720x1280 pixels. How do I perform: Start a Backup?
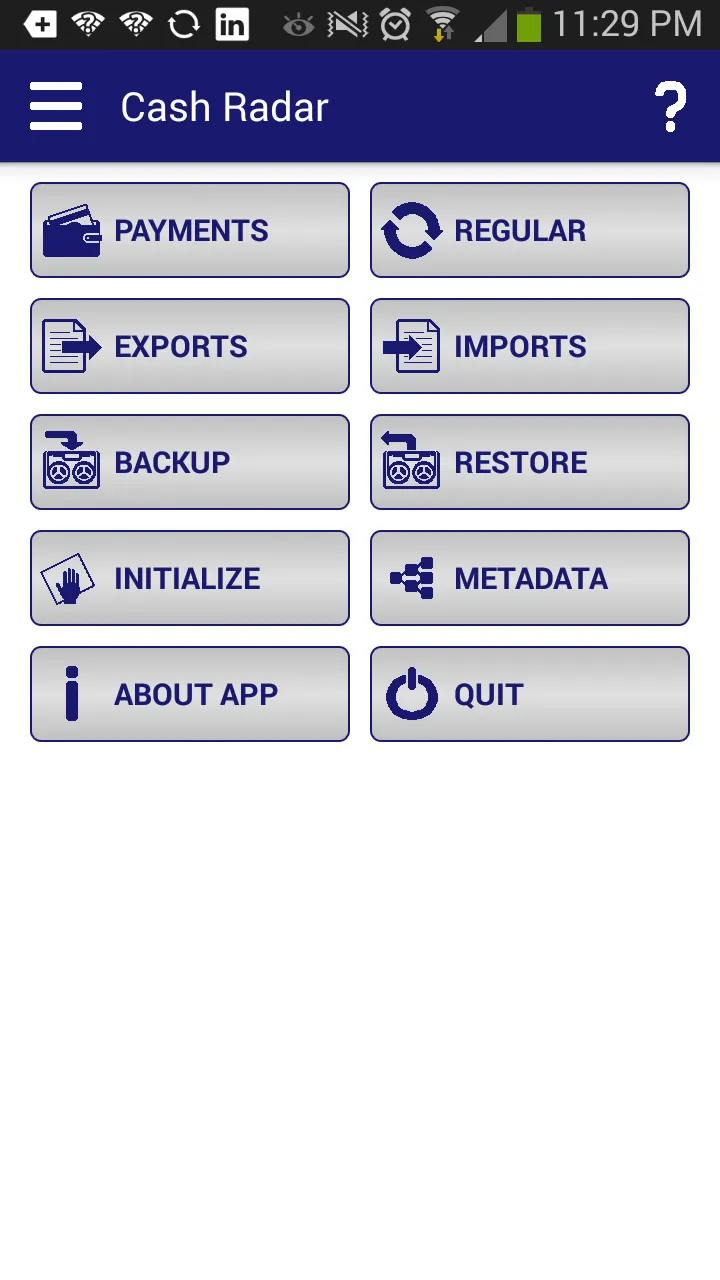tap(190, 462)
